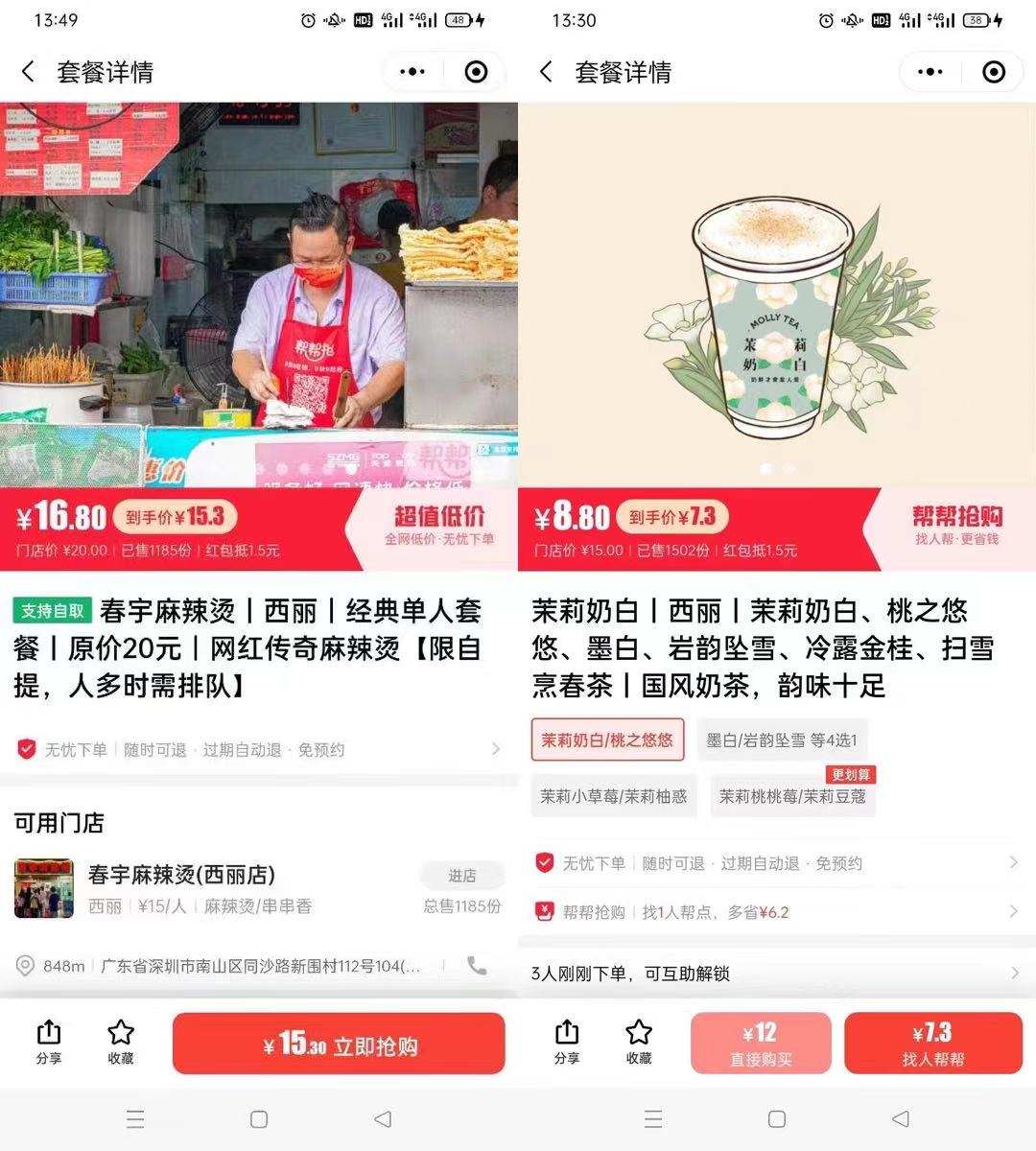The width and height of the screenshot is (1036, 1151).
Task: Share via 分享 beside 直接购买
Action: pyautogui.click(x=567, y=1042)
